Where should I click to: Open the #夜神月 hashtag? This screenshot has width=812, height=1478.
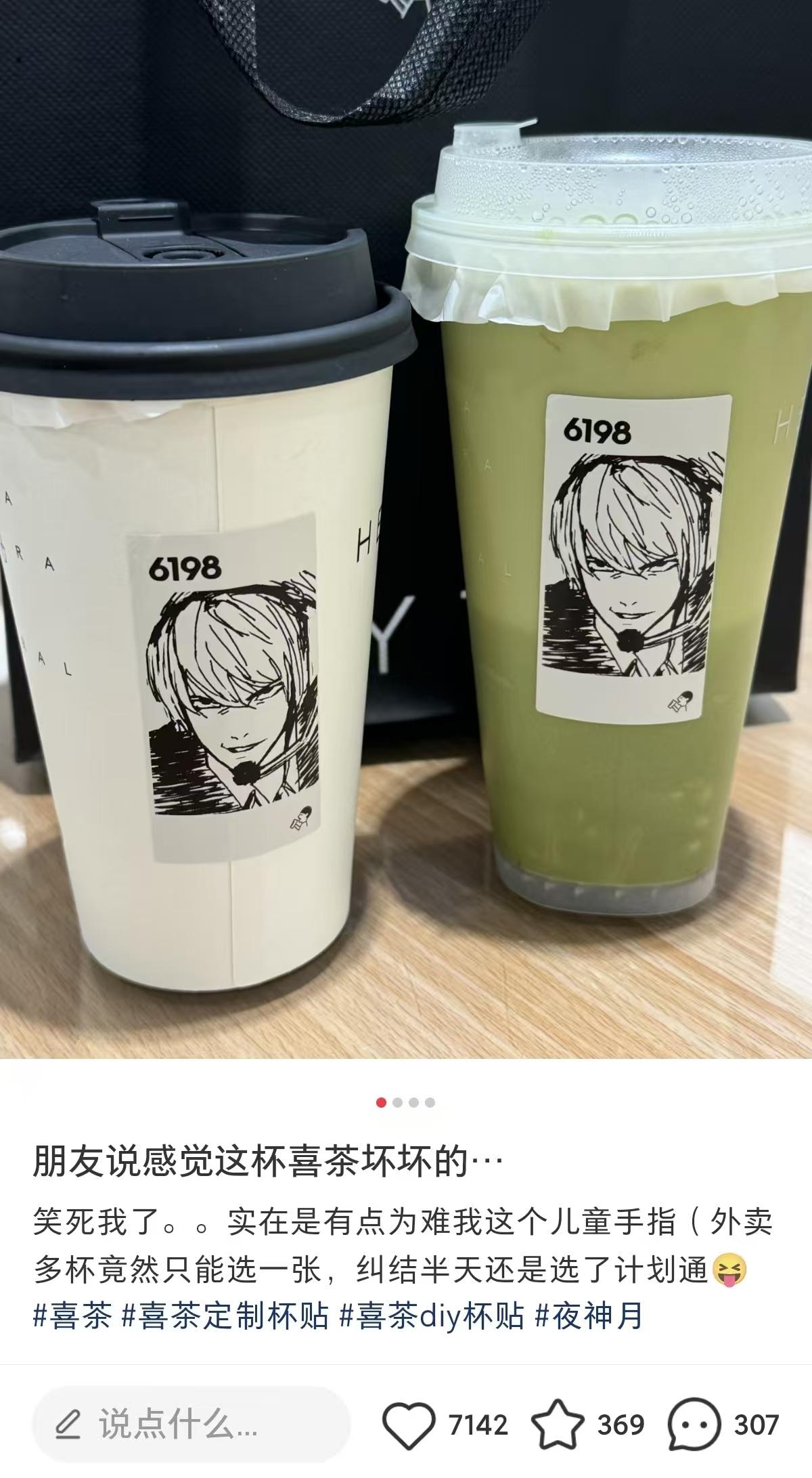click(x=589, y=1317)
